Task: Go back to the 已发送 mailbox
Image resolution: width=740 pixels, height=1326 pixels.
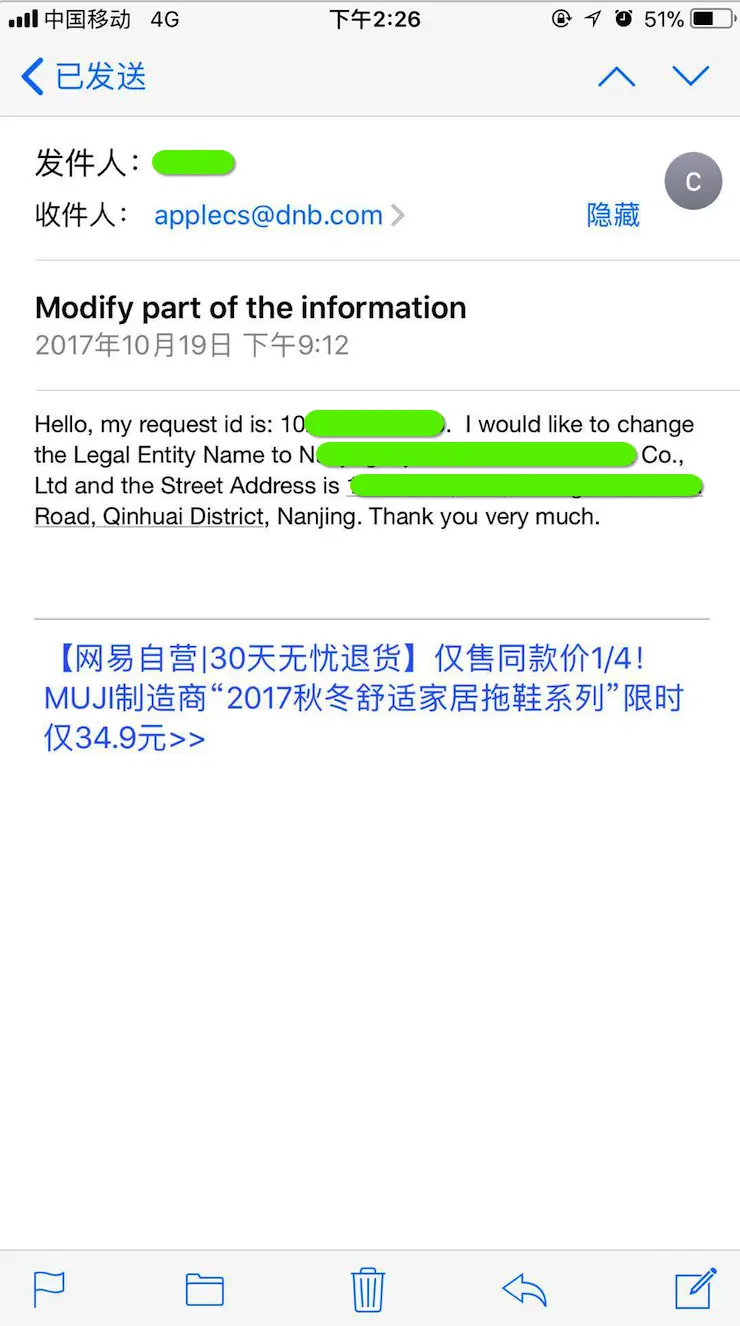Action: tap(84, 76)
